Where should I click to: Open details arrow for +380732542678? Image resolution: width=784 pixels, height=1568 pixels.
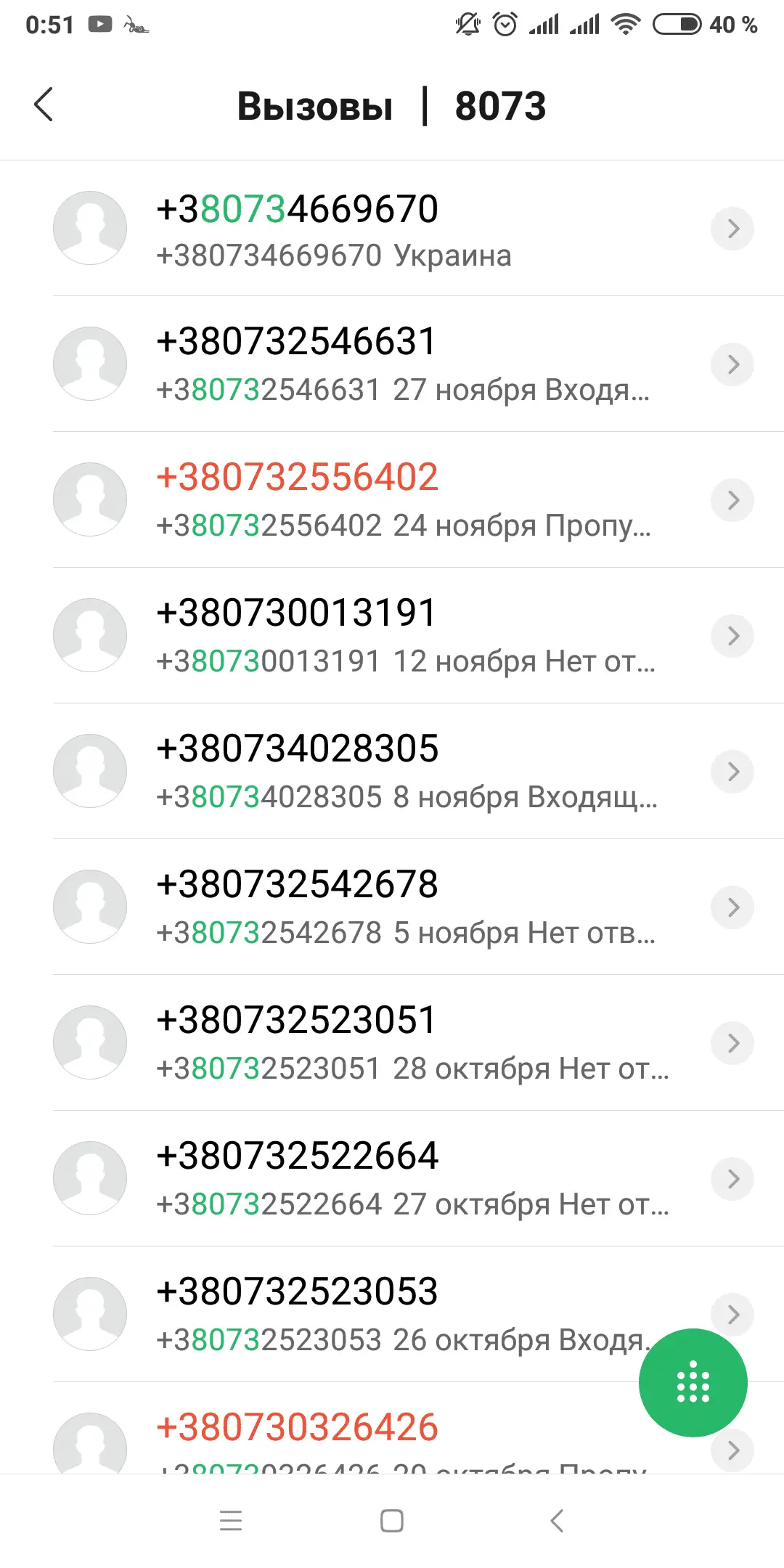pos(732,907)
